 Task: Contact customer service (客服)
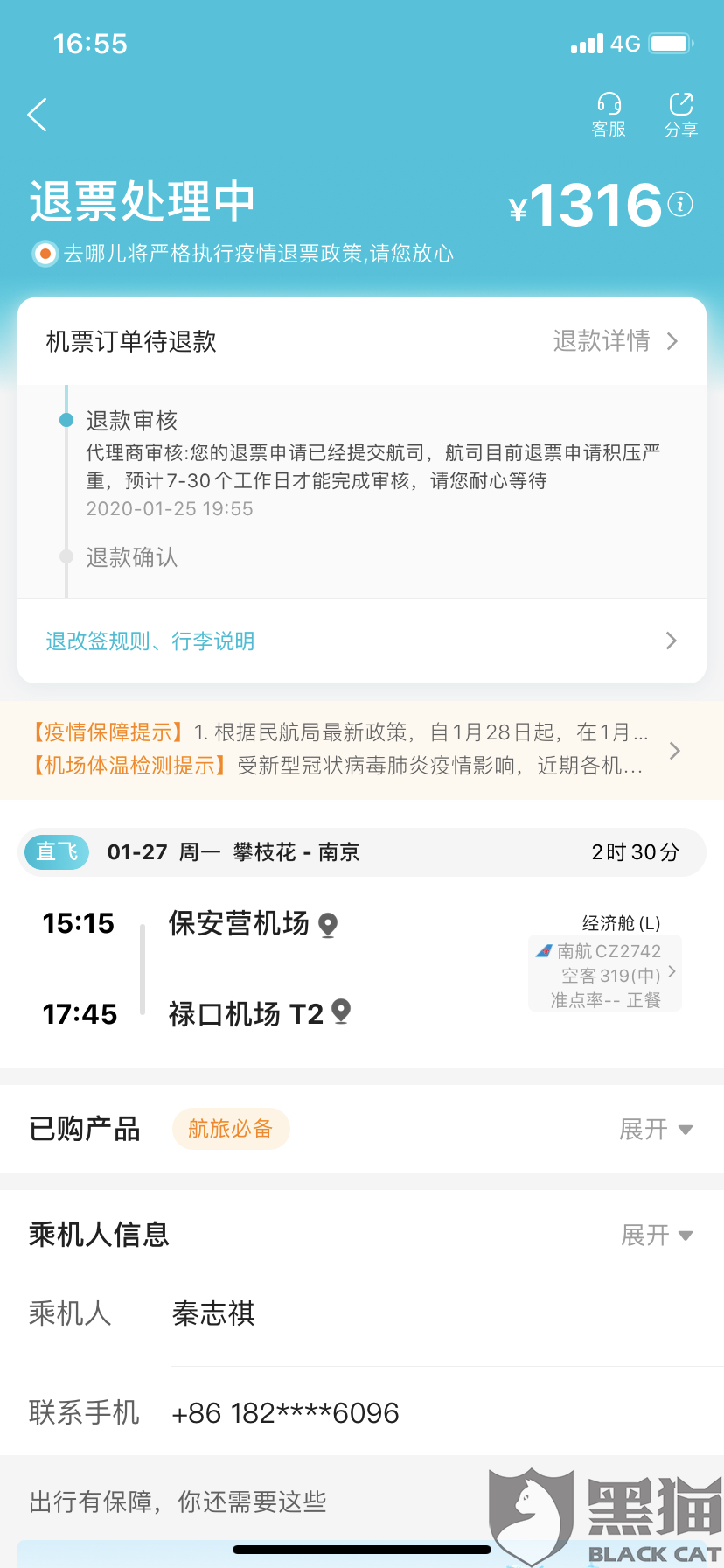tap(609, 115)
